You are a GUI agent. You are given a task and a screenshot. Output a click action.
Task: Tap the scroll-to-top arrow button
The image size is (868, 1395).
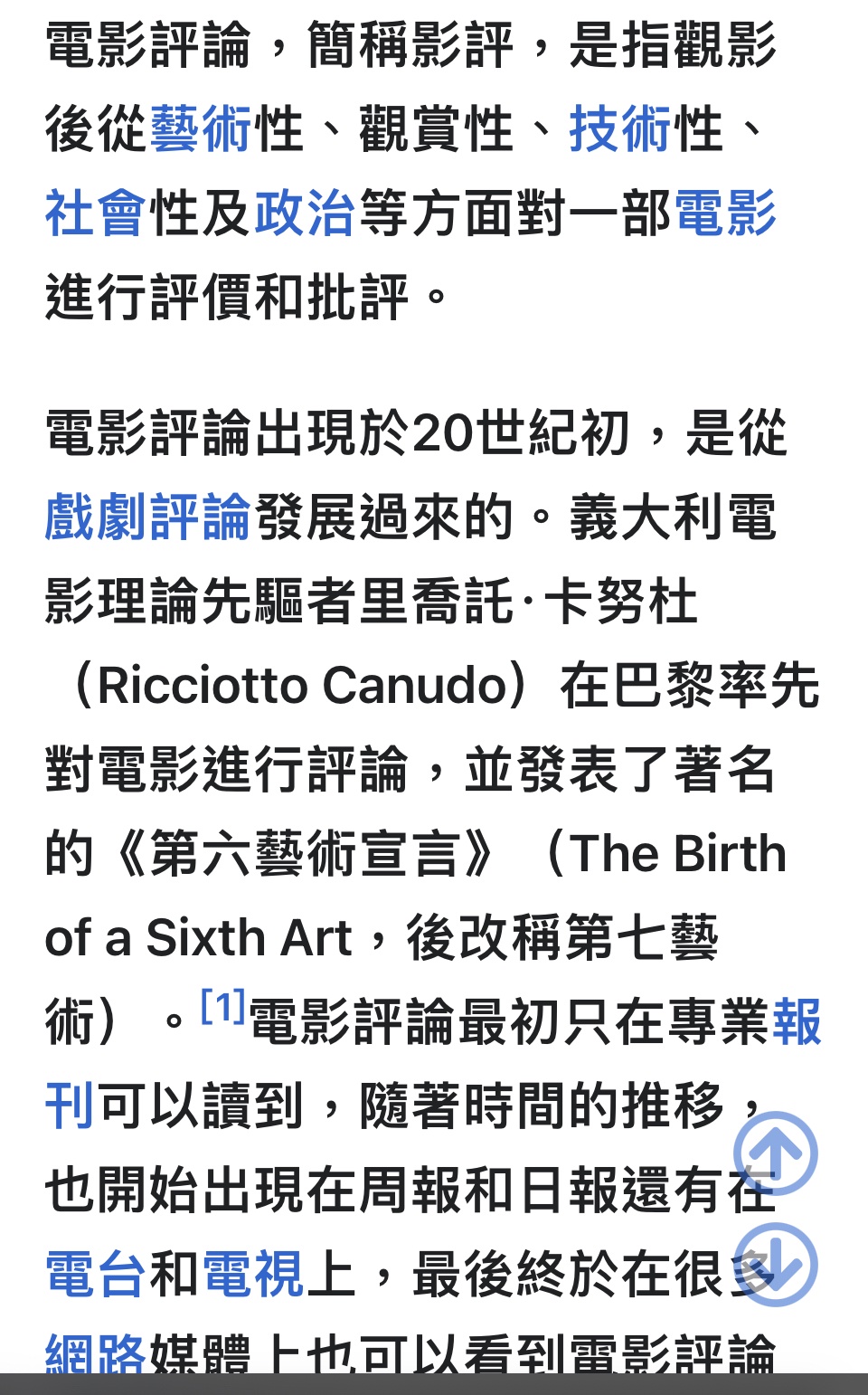click(776, 1153)
